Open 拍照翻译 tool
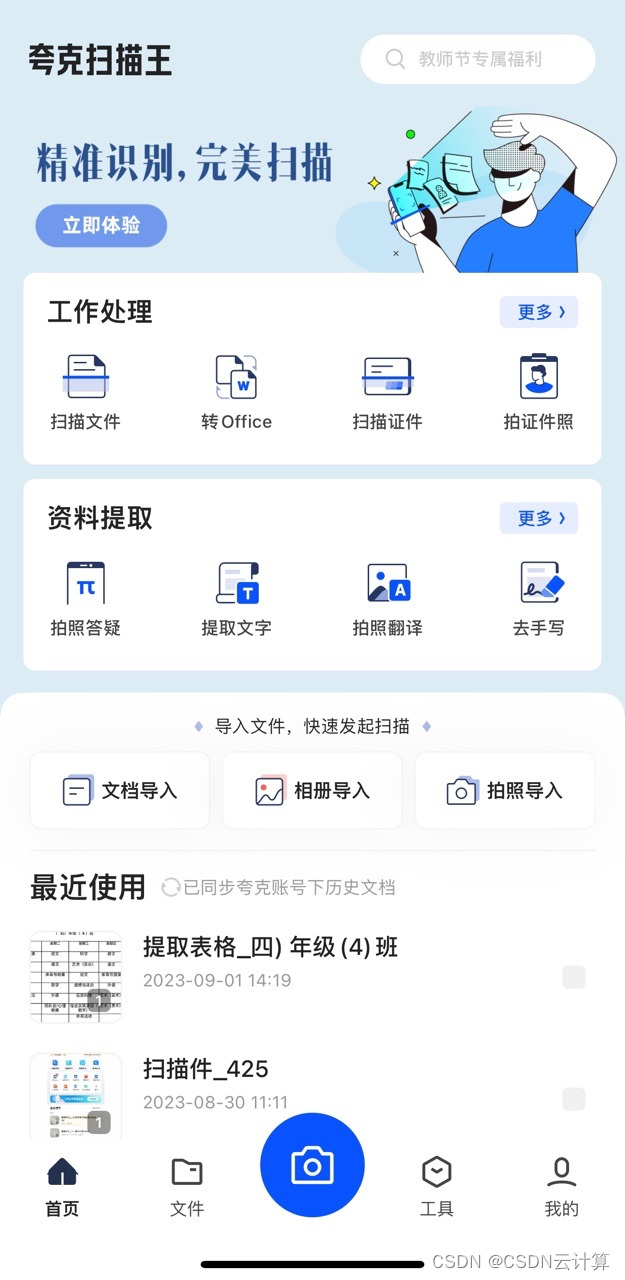625x1280 pixels. point(387,597)
